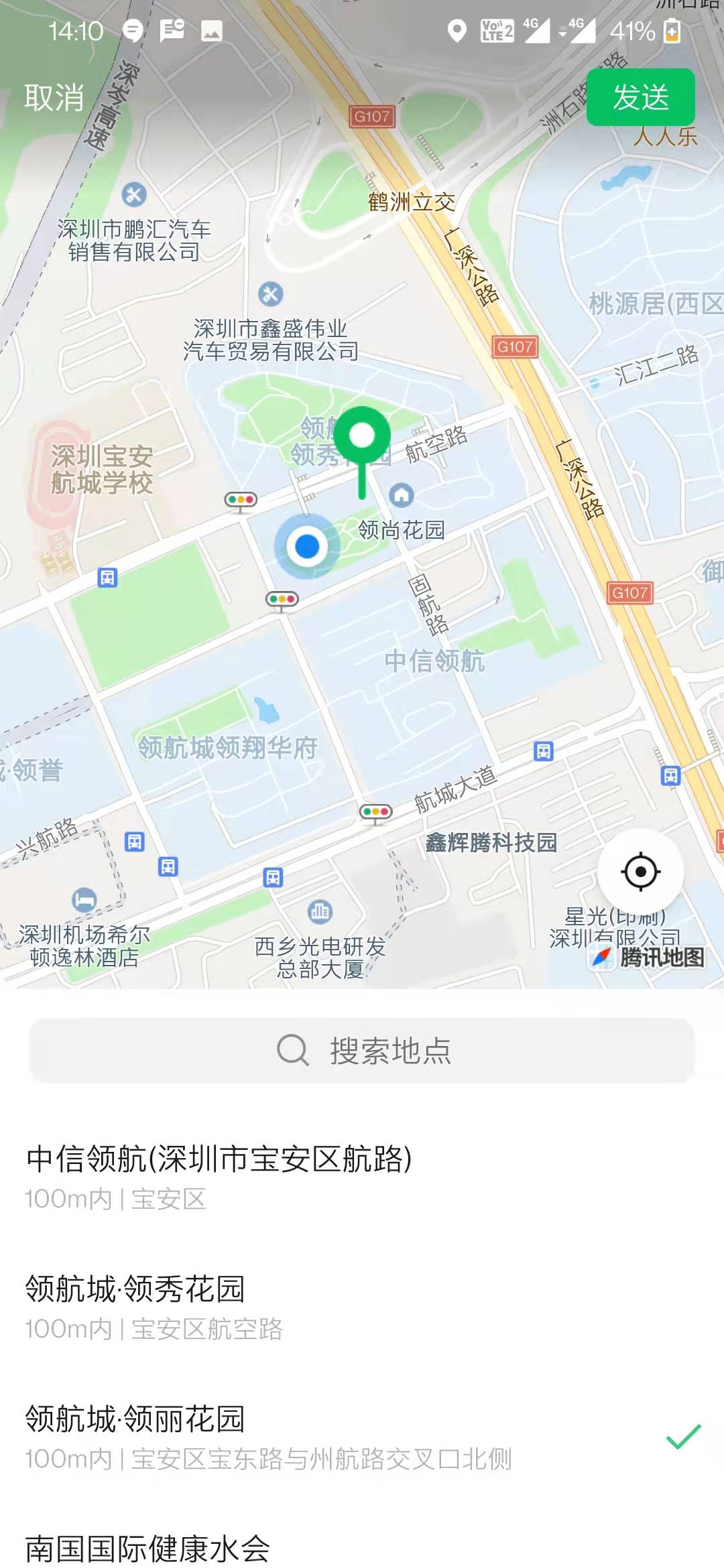
Task: Tap 取消 to cancel location sharing
Action: coord(54,98)
